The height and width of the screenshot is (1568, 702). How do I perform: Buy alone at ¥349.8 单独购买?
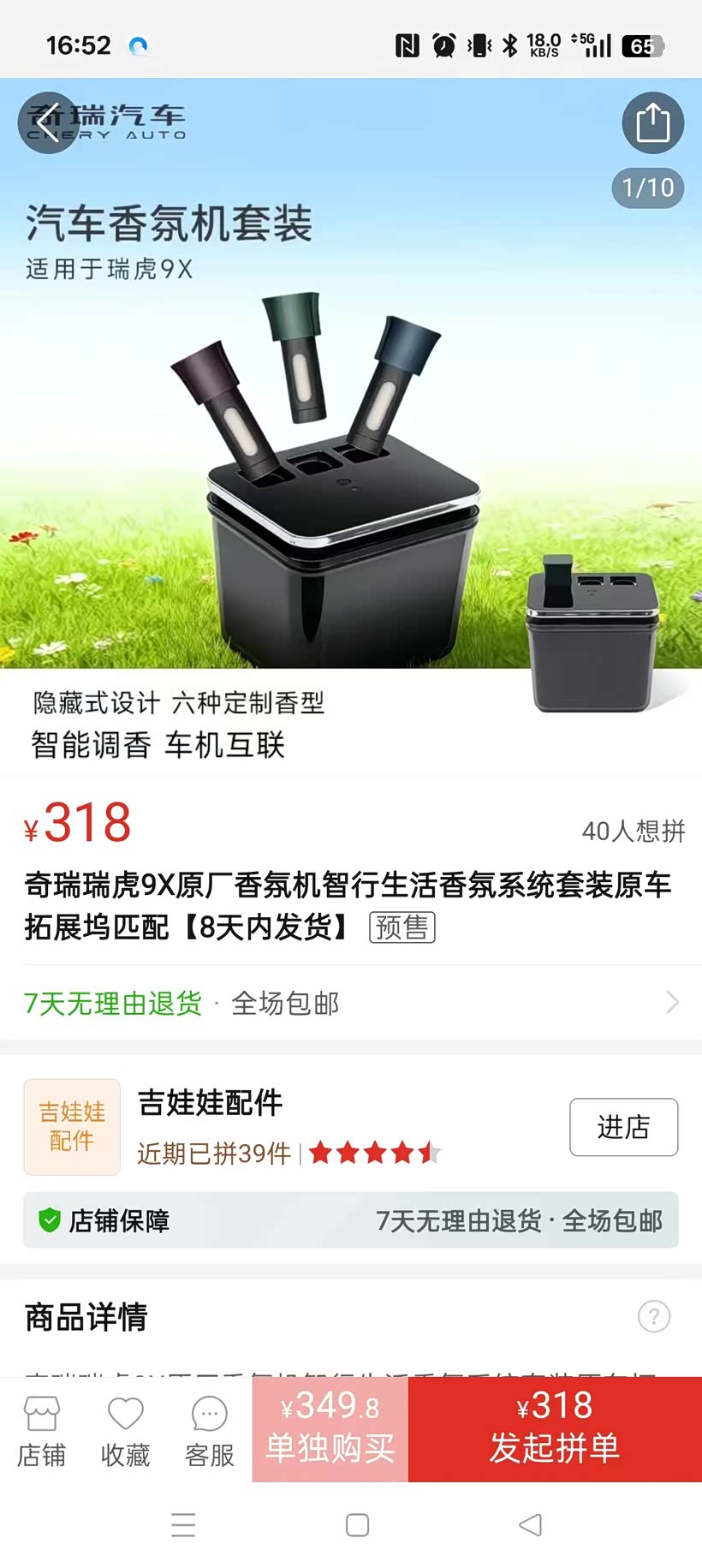pyautogui.click(x=330, y=1429)
